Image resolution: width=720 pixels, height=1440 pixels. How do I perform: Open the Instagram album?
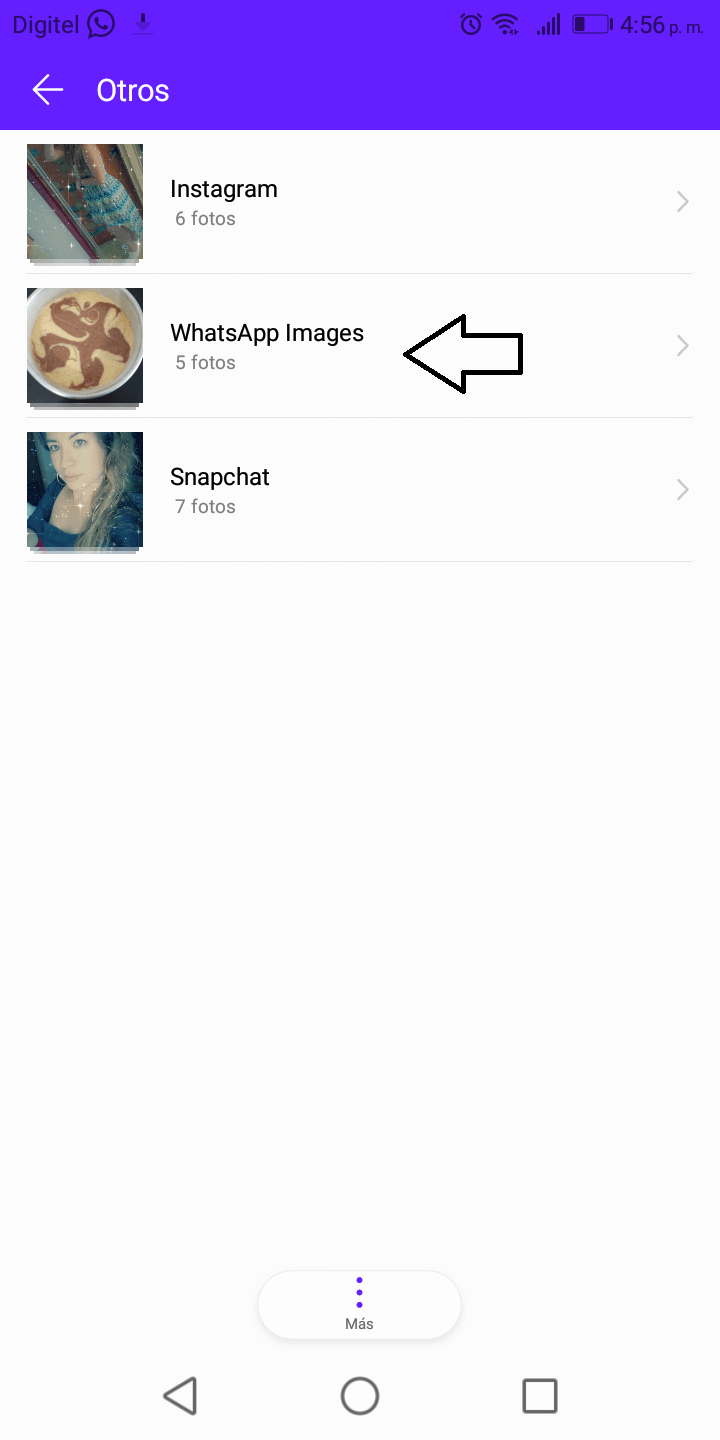pos(360,202)
